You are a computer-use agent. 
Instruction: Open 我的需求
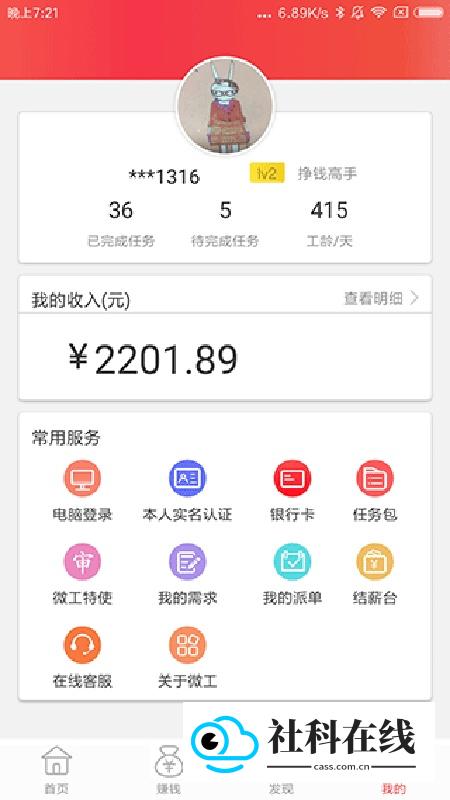pos(187,574)
